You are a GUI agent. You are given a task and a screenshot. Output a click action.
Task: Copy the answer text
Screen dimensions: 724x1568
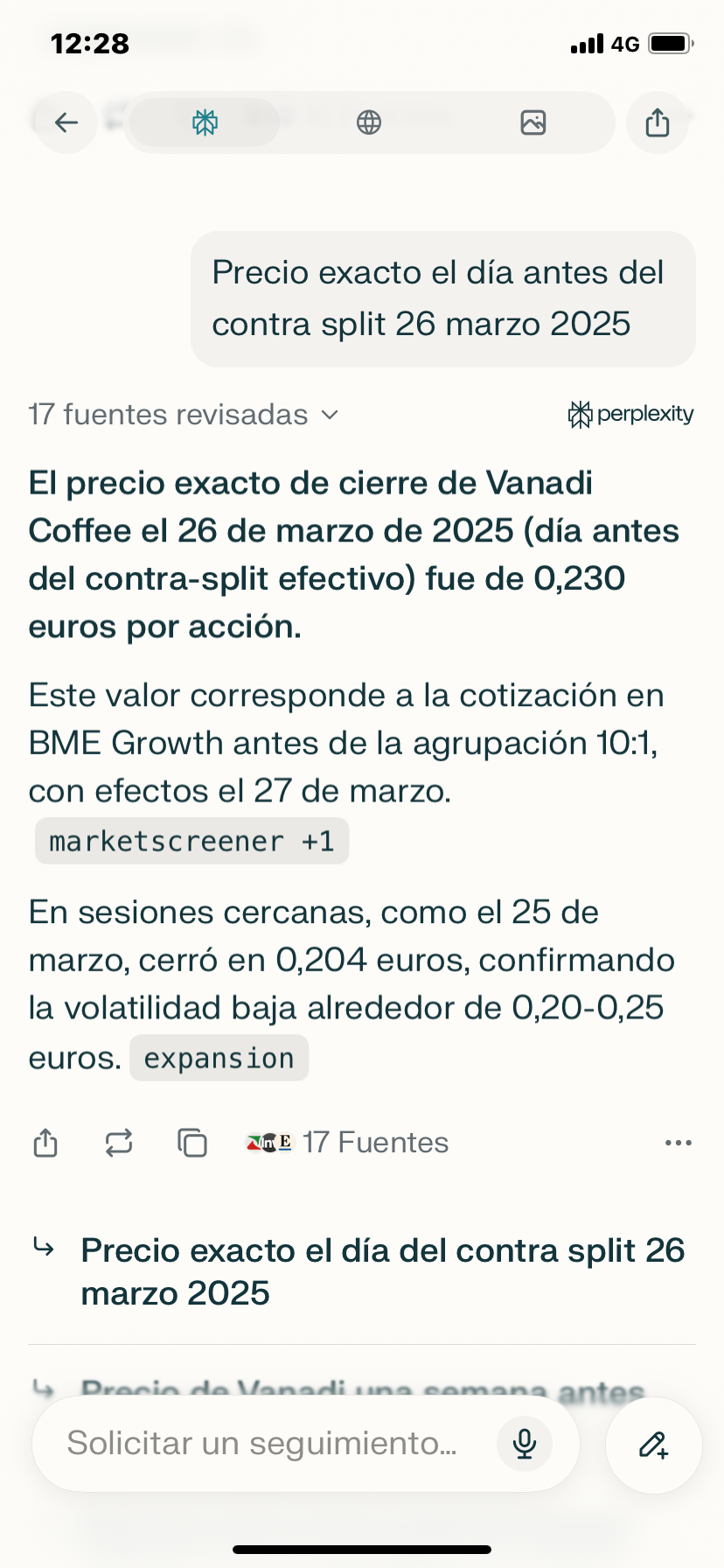click(x=192, y=1143)
